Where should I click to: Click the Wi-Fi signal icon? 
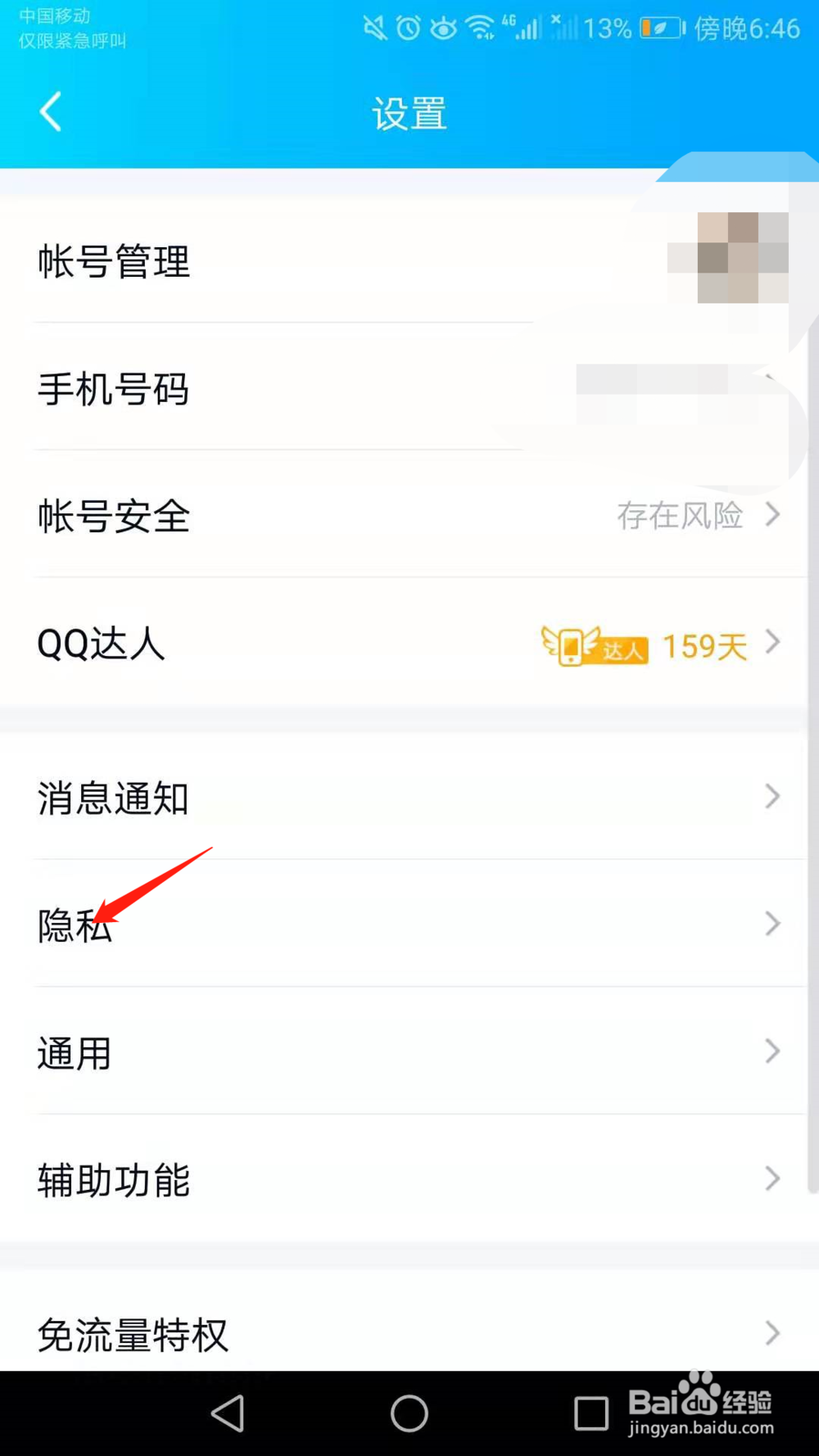pyautogui.click(x=478, y=26)
